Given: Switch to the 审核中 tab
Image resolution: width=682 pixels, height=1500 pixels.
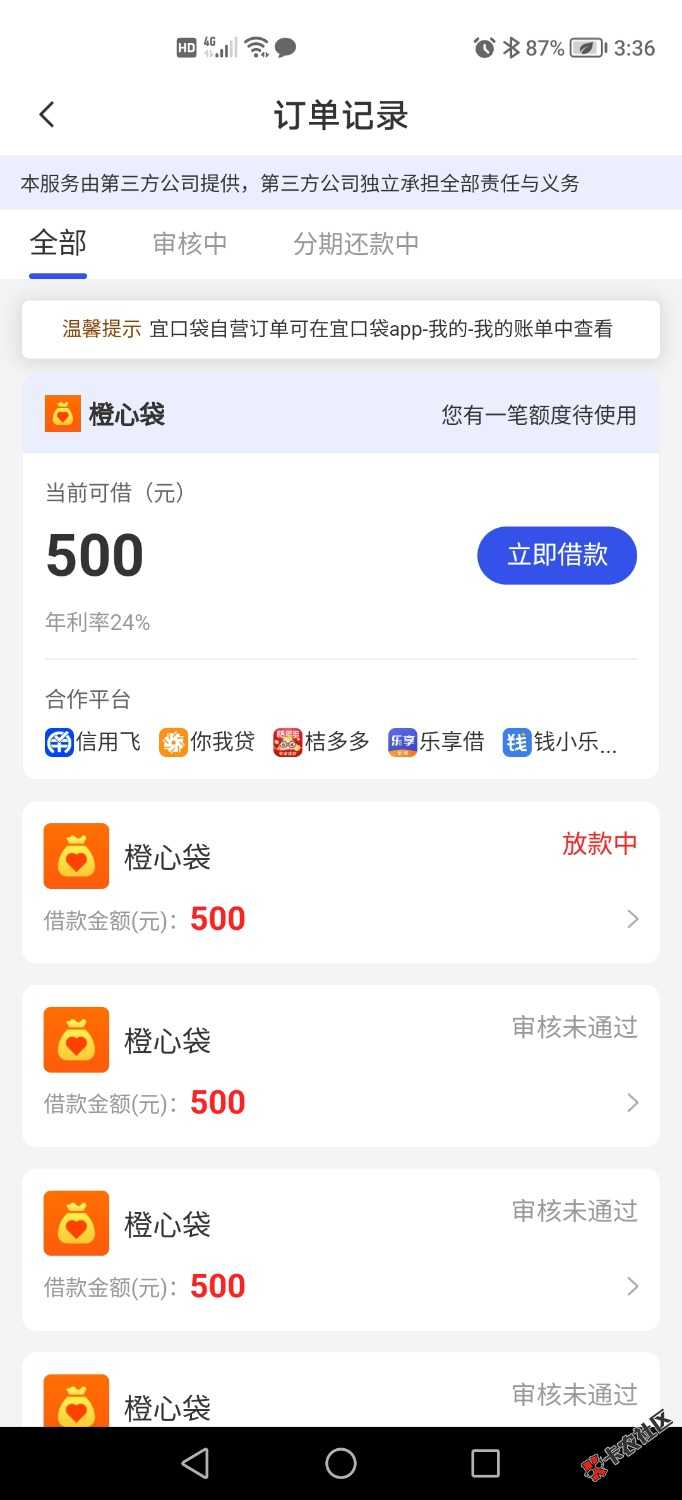Looking at the screenshot, I should [190, 244].
